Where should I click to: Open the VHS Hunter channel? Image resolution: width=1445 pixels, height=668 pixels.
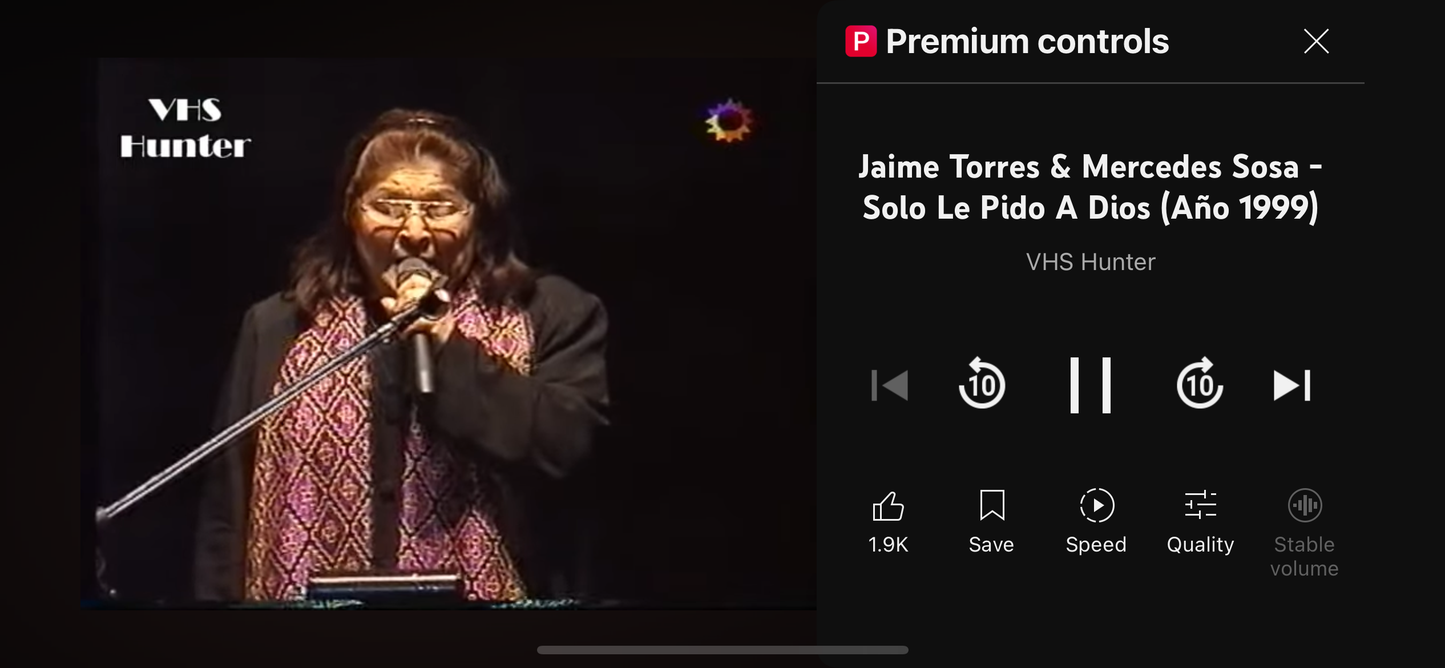coord(1090,262)
